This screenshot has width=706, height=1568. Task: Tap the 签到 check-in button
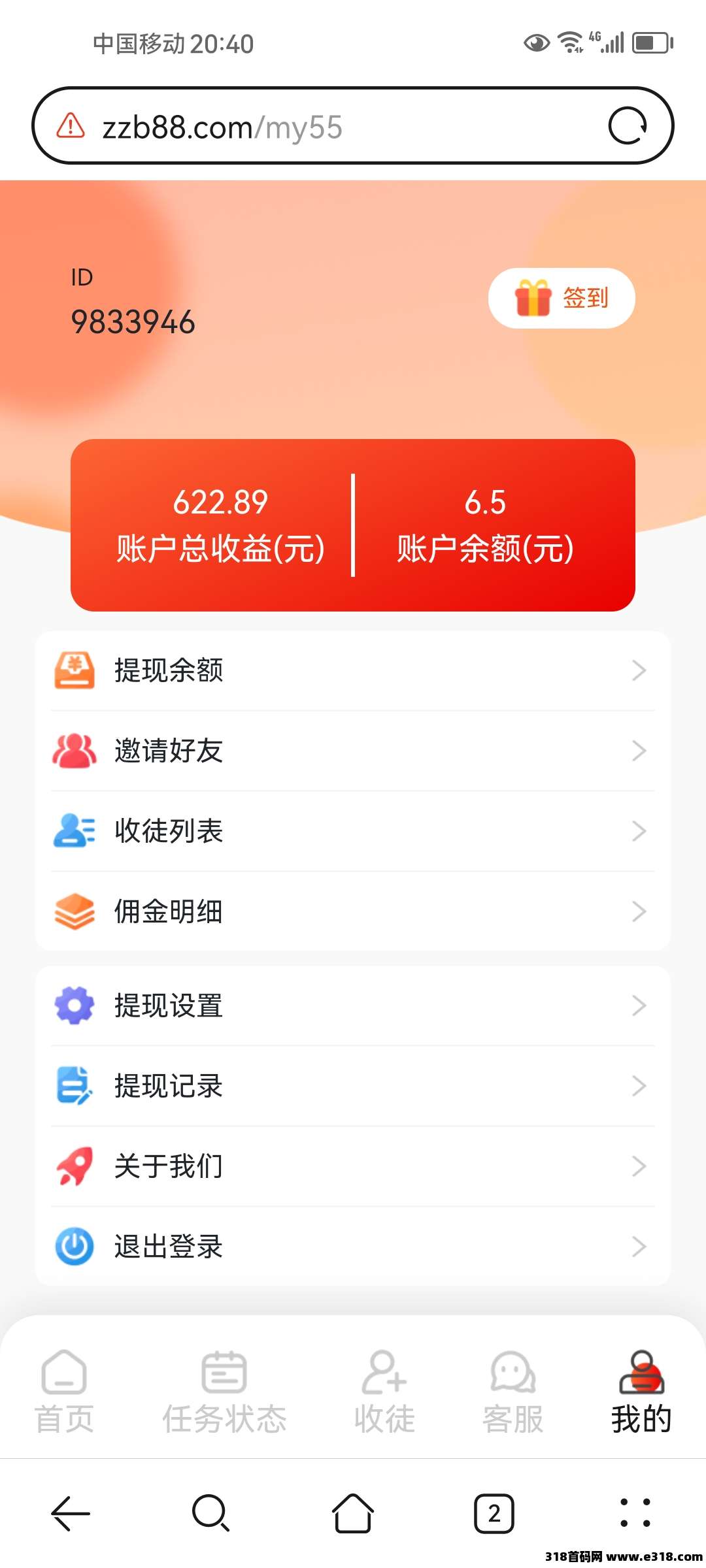click(x=562, y=298)
